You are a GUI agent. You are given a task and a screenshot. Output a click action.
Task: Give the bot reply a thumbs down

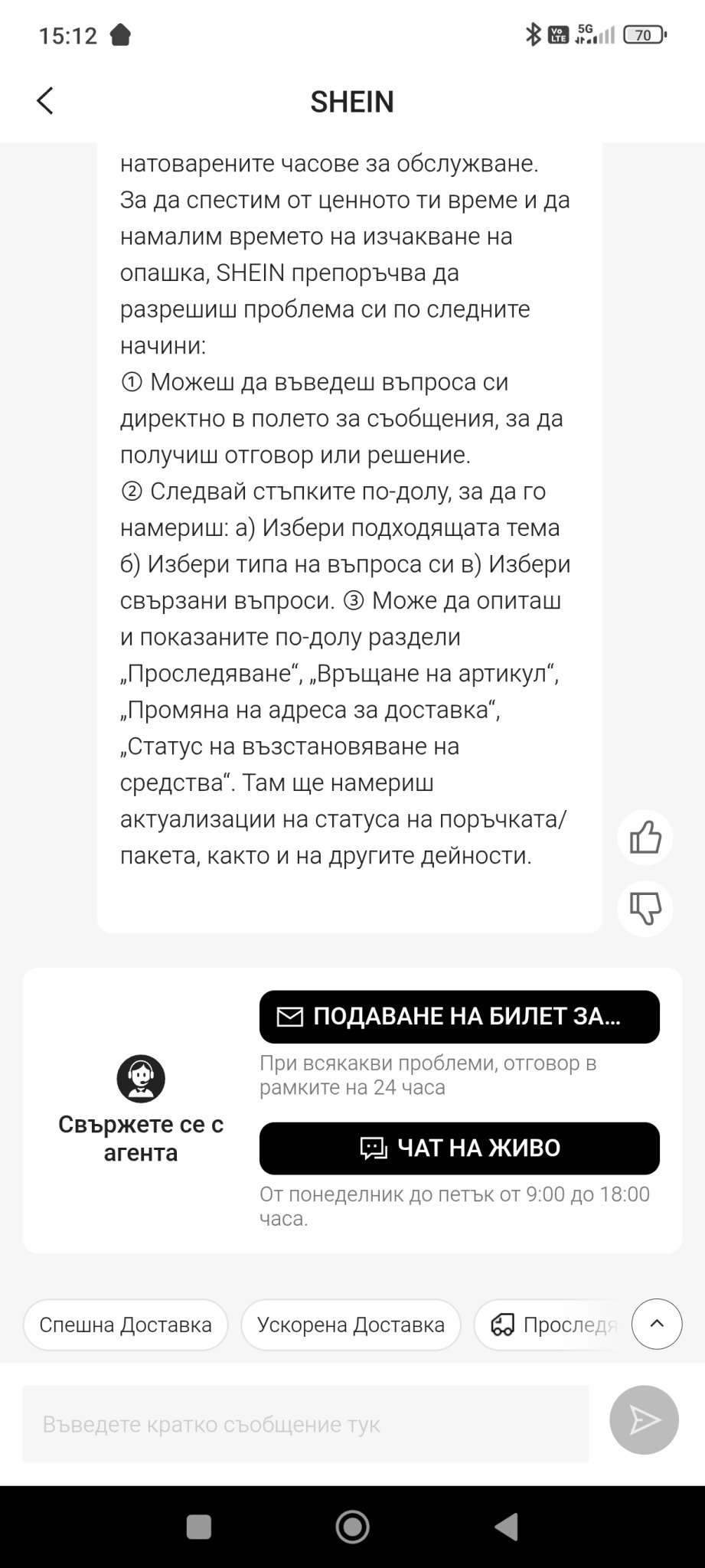[645, 909]
